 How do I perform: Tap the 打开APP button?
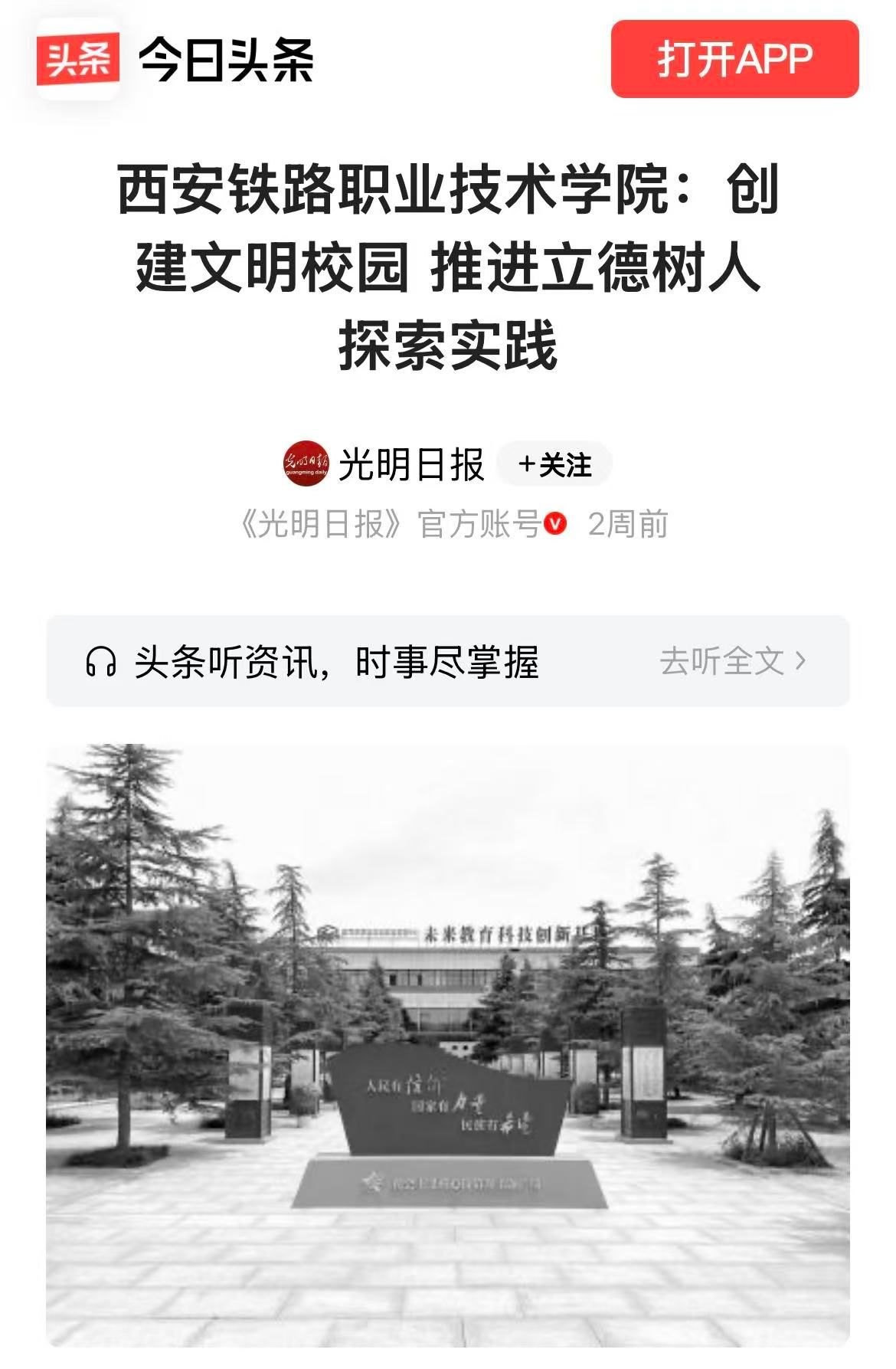(x=734, y=59)
